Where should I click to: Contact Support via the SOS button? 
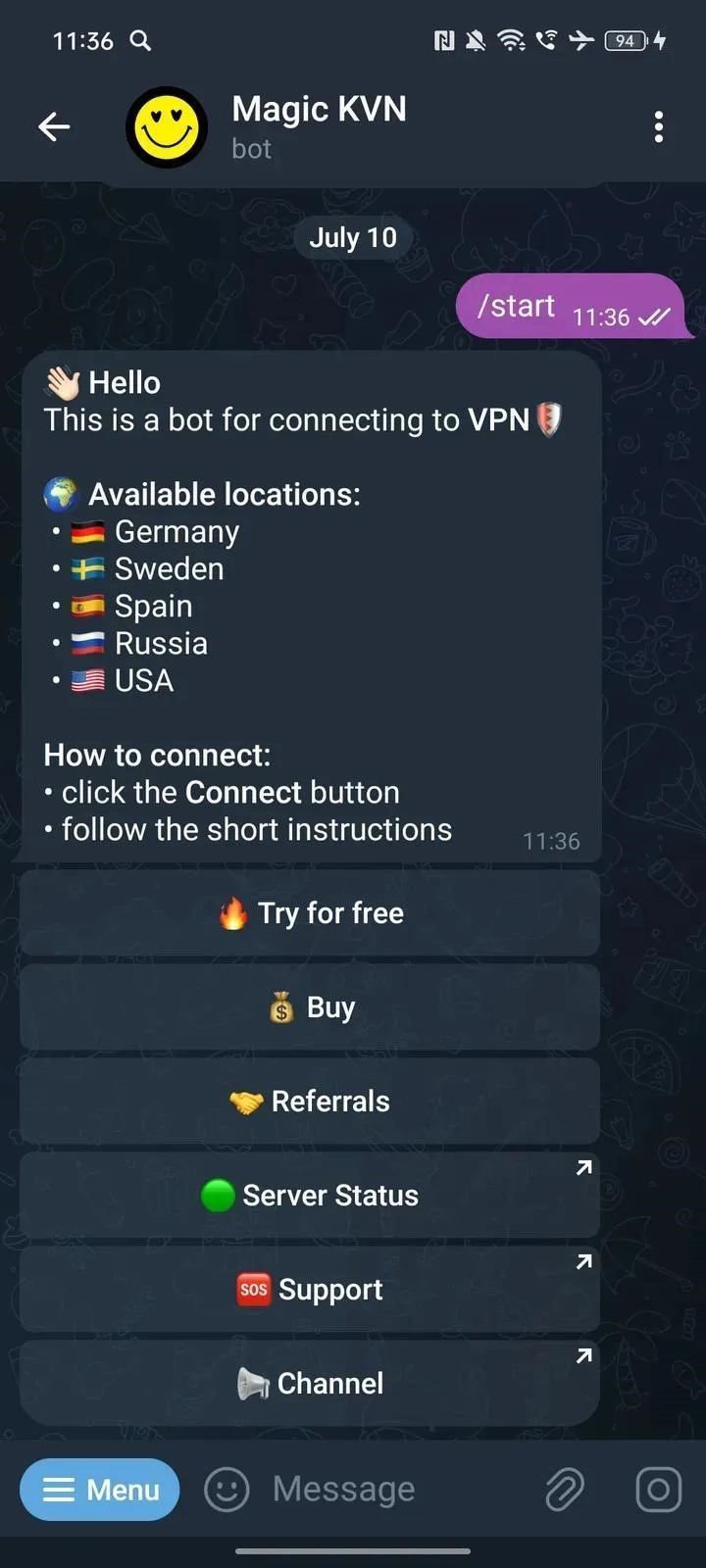point(310,1290)
